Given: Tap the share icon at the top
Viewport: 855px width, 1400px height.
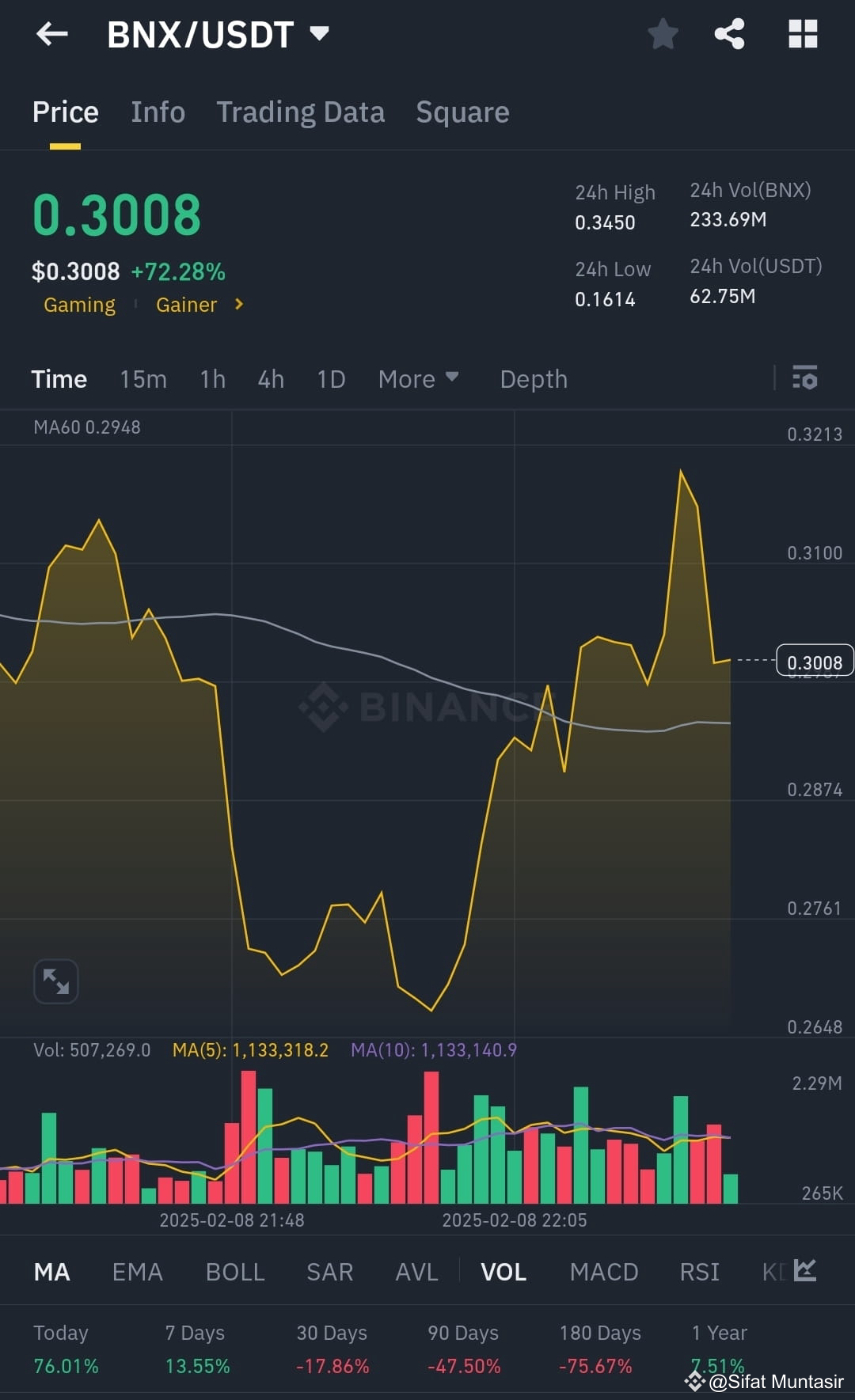Looking at the screenshot, I should click(x=729, y=33).
